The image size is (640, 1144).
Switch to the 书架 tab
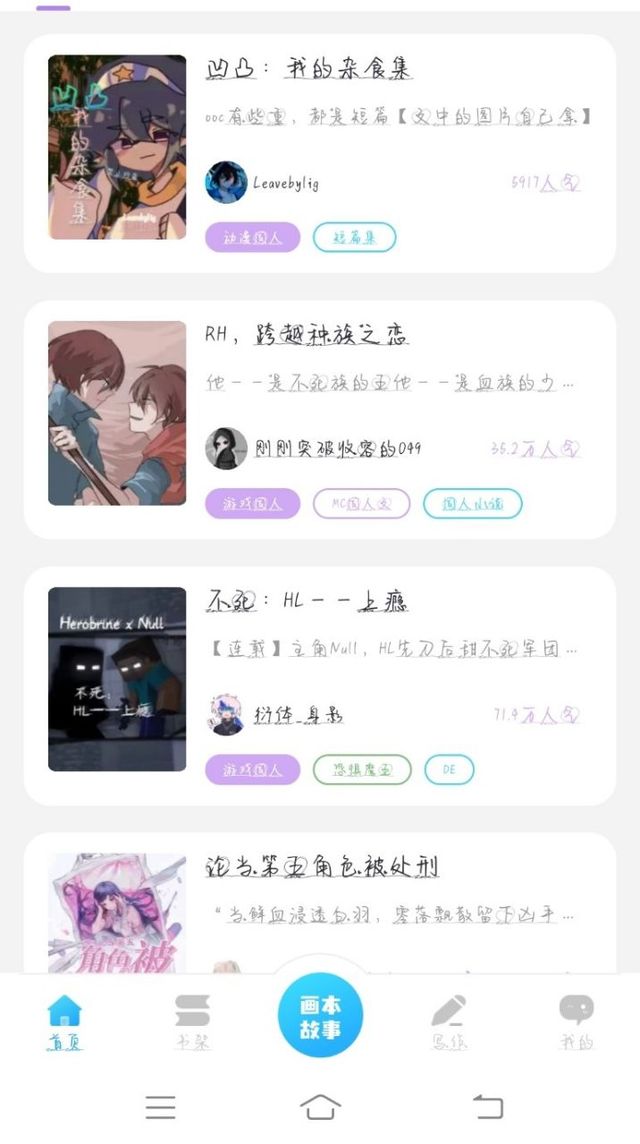(x=193, y=1021)
